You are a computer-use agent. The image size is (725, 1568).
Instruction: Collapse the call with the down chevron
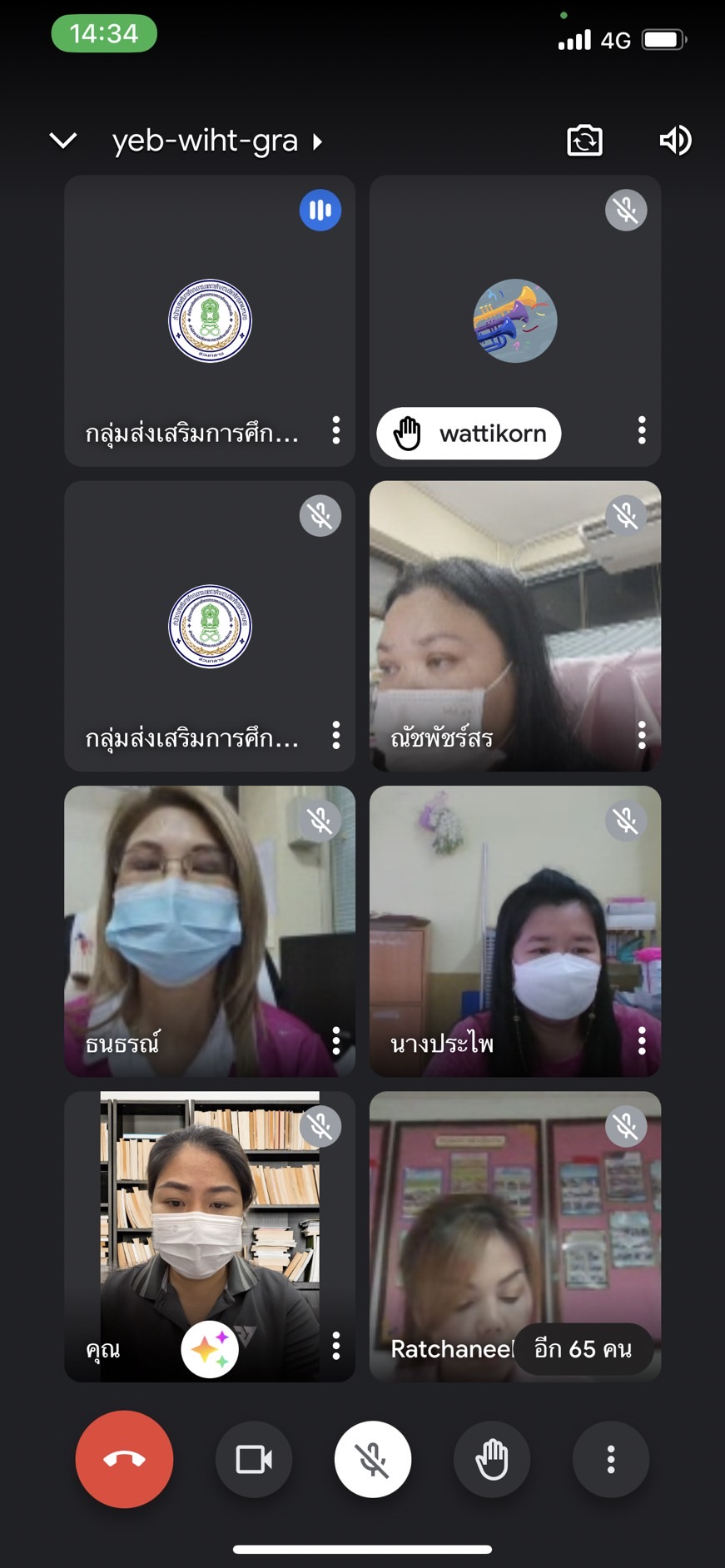tap(63, 141)
